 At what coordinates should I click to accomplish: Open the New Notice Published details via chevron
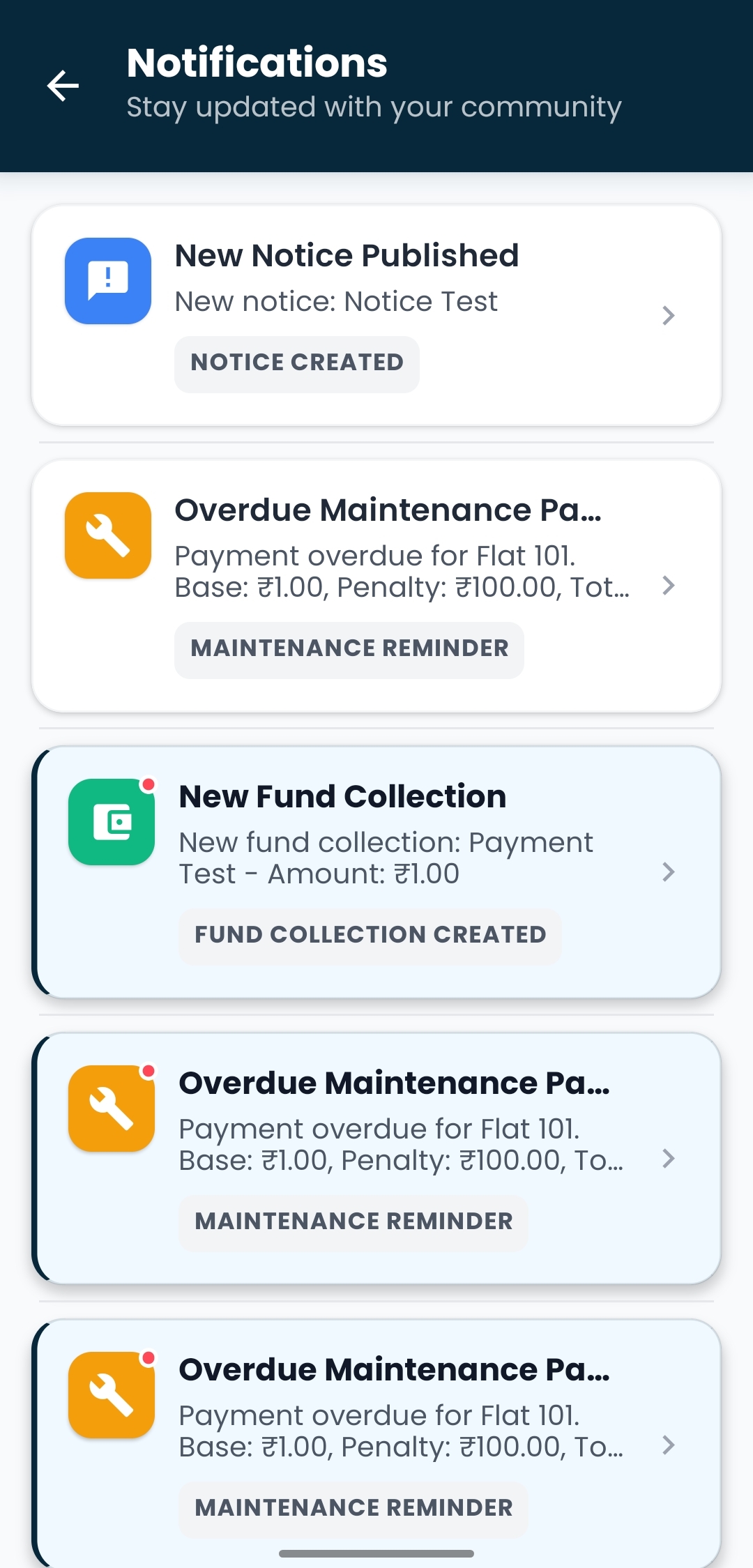[669, 316]
